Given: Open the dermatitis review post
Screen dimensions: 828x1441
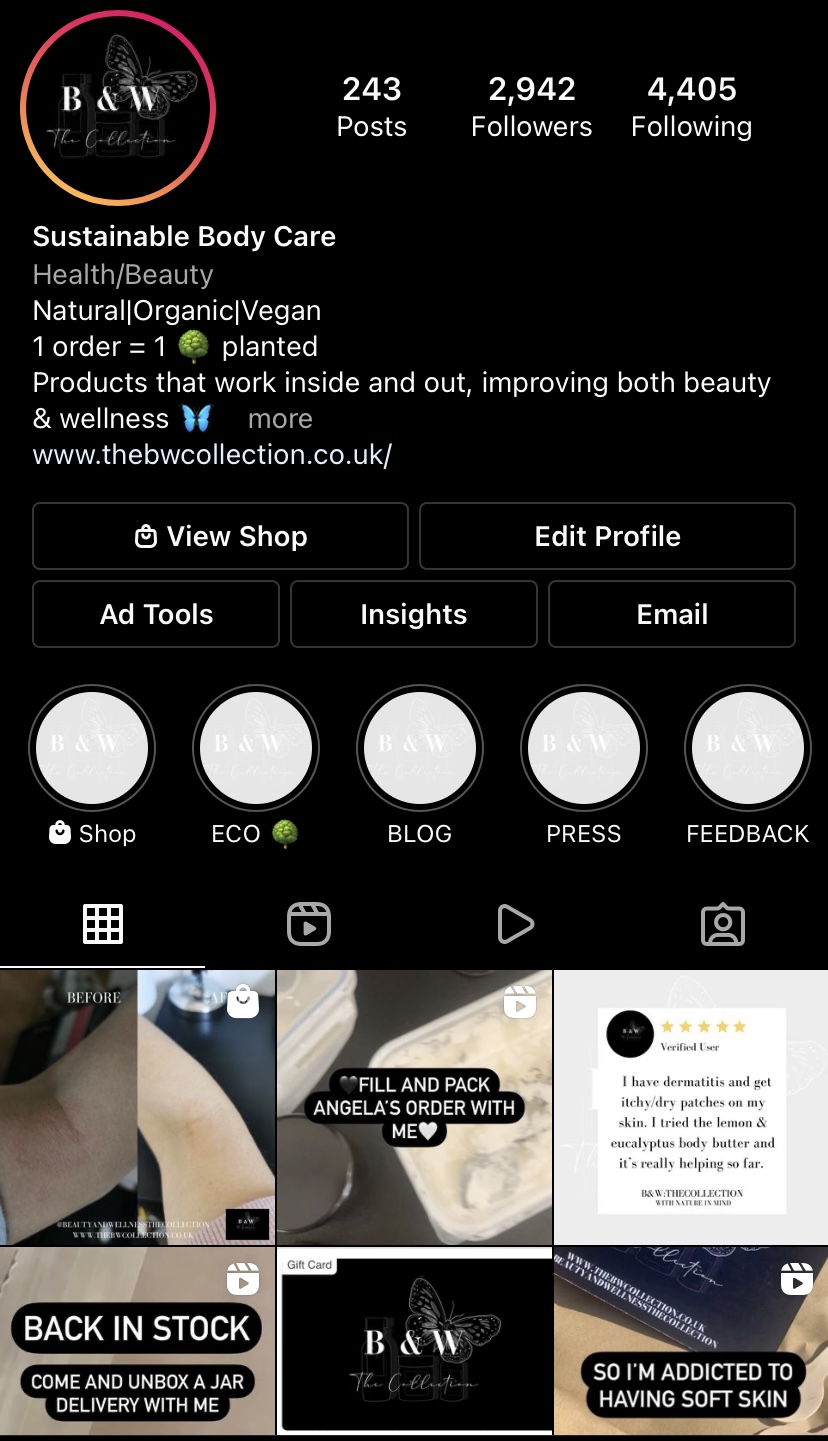Looking at the screenshot, I should 691,1107.
